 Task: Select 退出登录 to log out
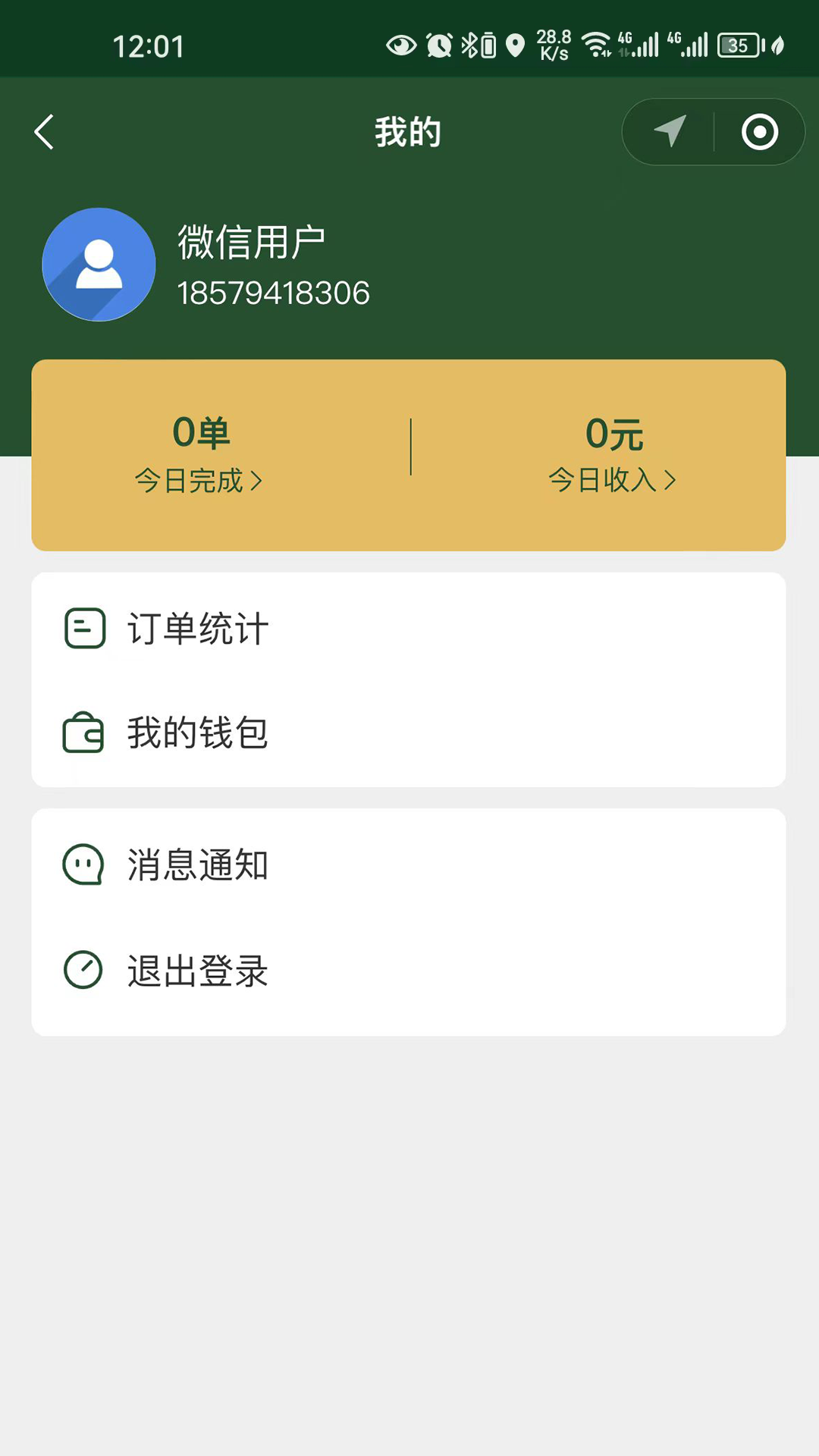click(x=197, y=970)
